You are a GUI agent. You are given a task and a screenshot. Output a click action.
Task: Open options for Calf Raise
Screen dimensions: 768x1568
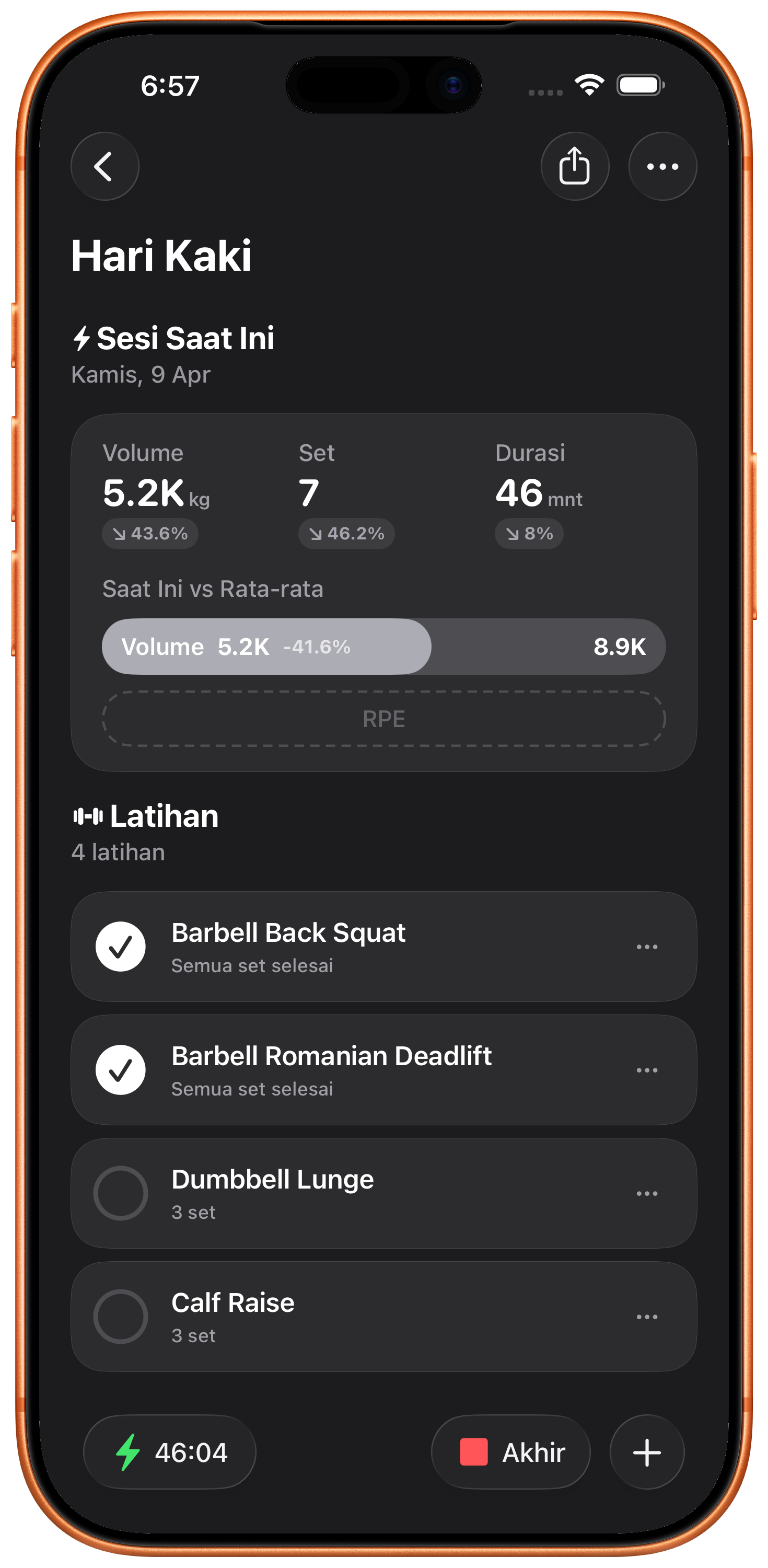point(646,1317)
